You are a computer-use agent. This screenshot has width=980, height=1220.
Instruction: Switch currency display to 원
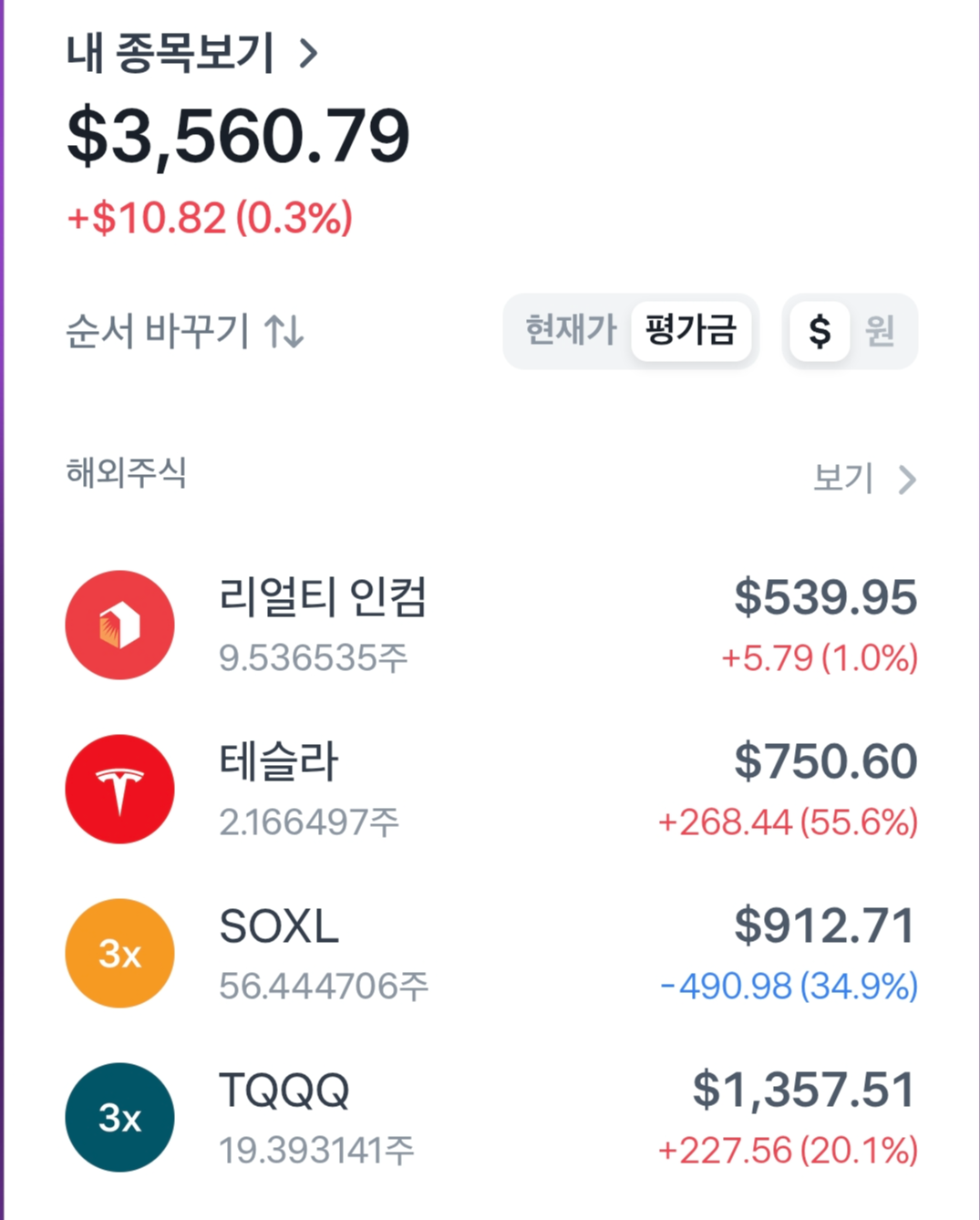coord(878,332)
